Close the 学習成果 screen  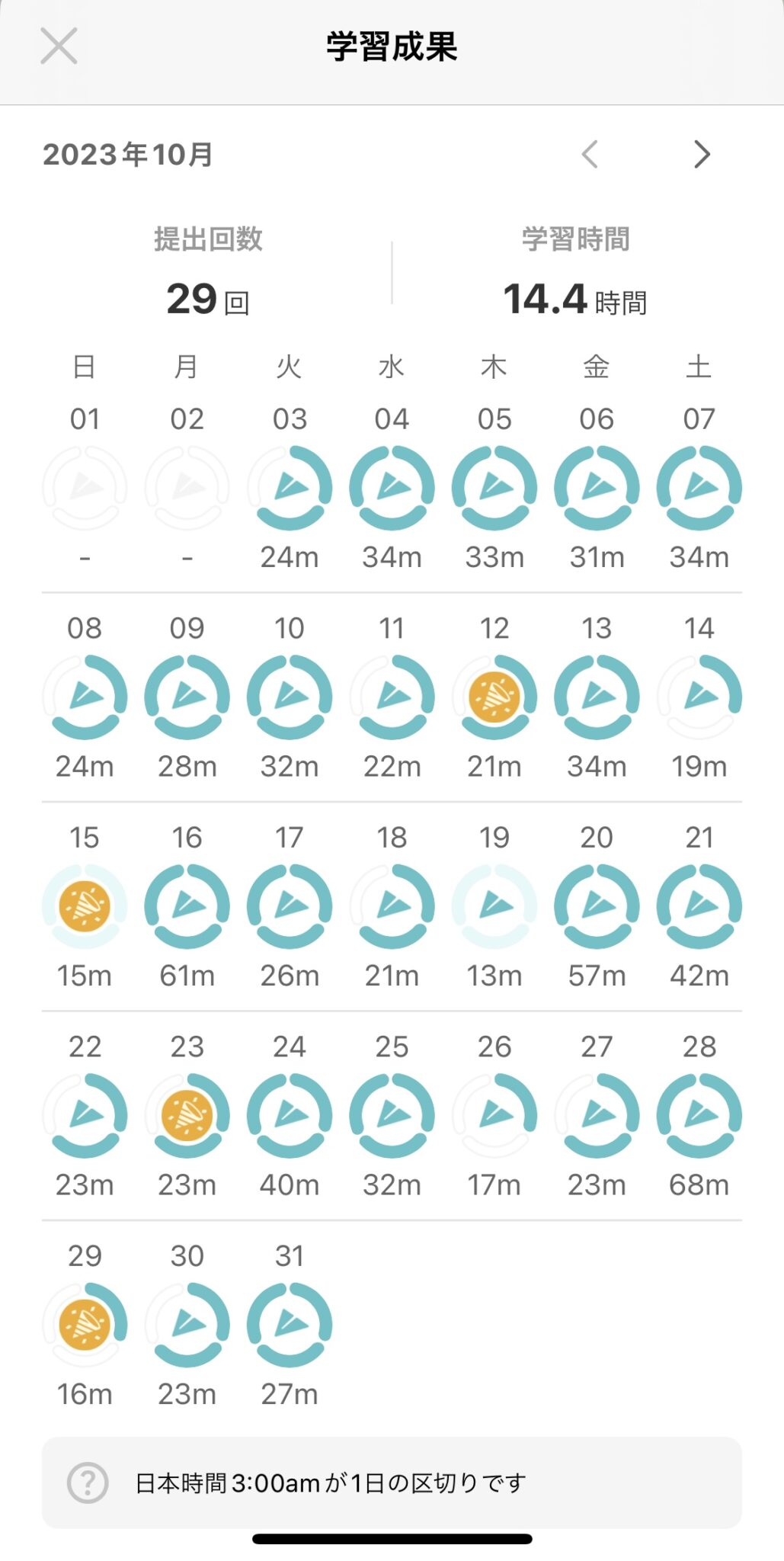[x=59, y=46]
